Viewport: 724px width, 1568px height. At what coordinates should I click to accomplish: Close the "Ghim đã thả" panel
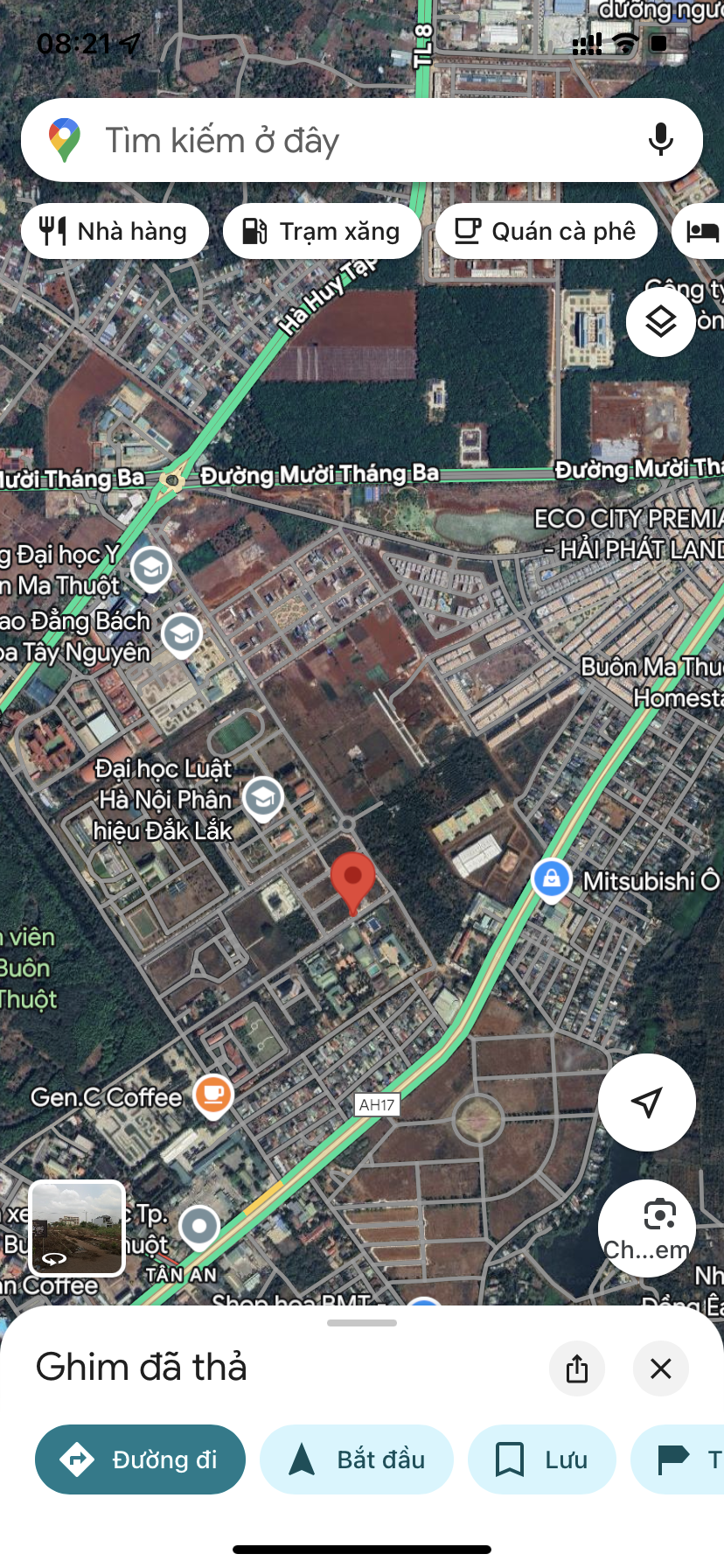[661, 1368]
